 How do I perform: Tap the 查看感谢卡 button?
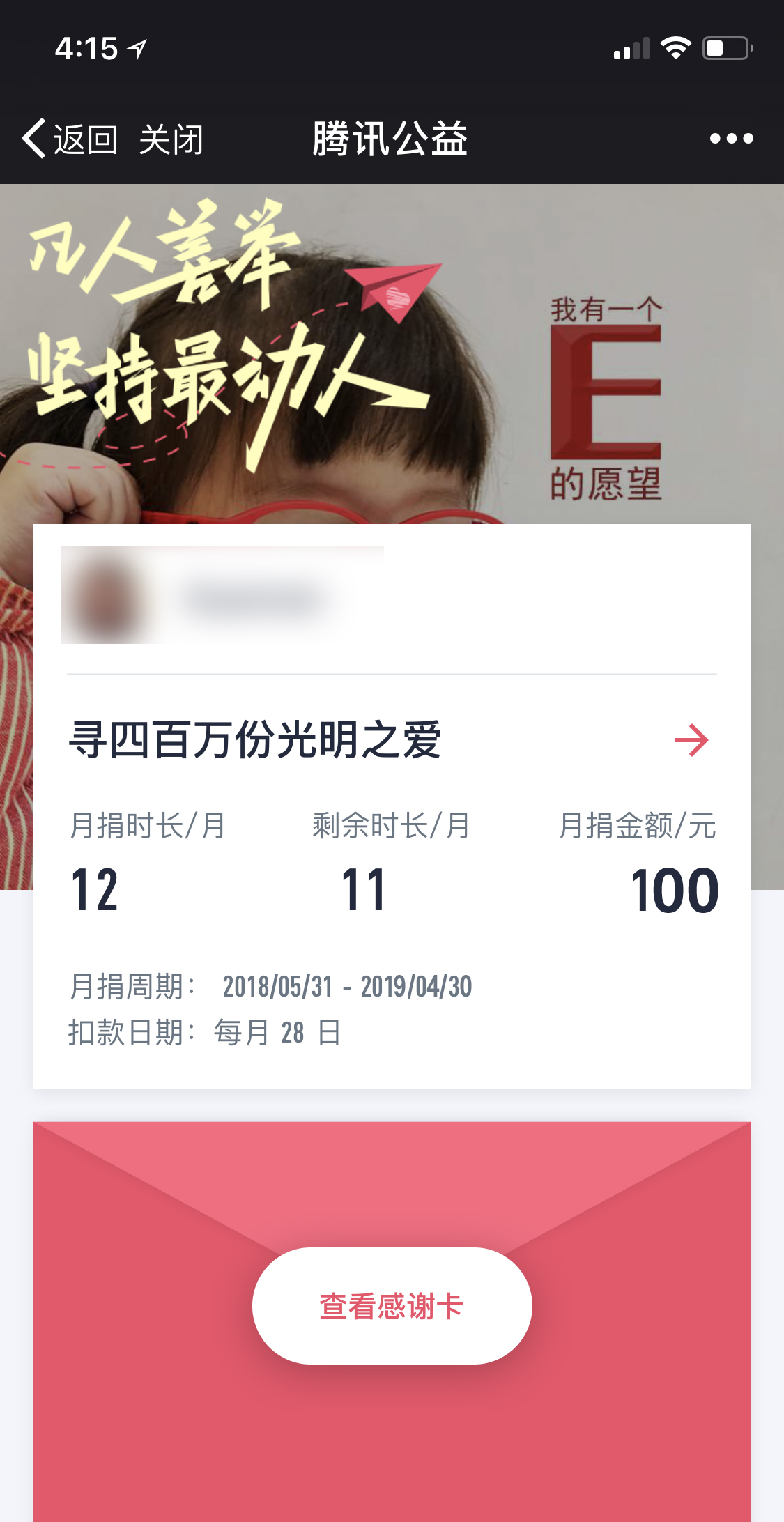pyautogui.click(x=392, y=1306)
